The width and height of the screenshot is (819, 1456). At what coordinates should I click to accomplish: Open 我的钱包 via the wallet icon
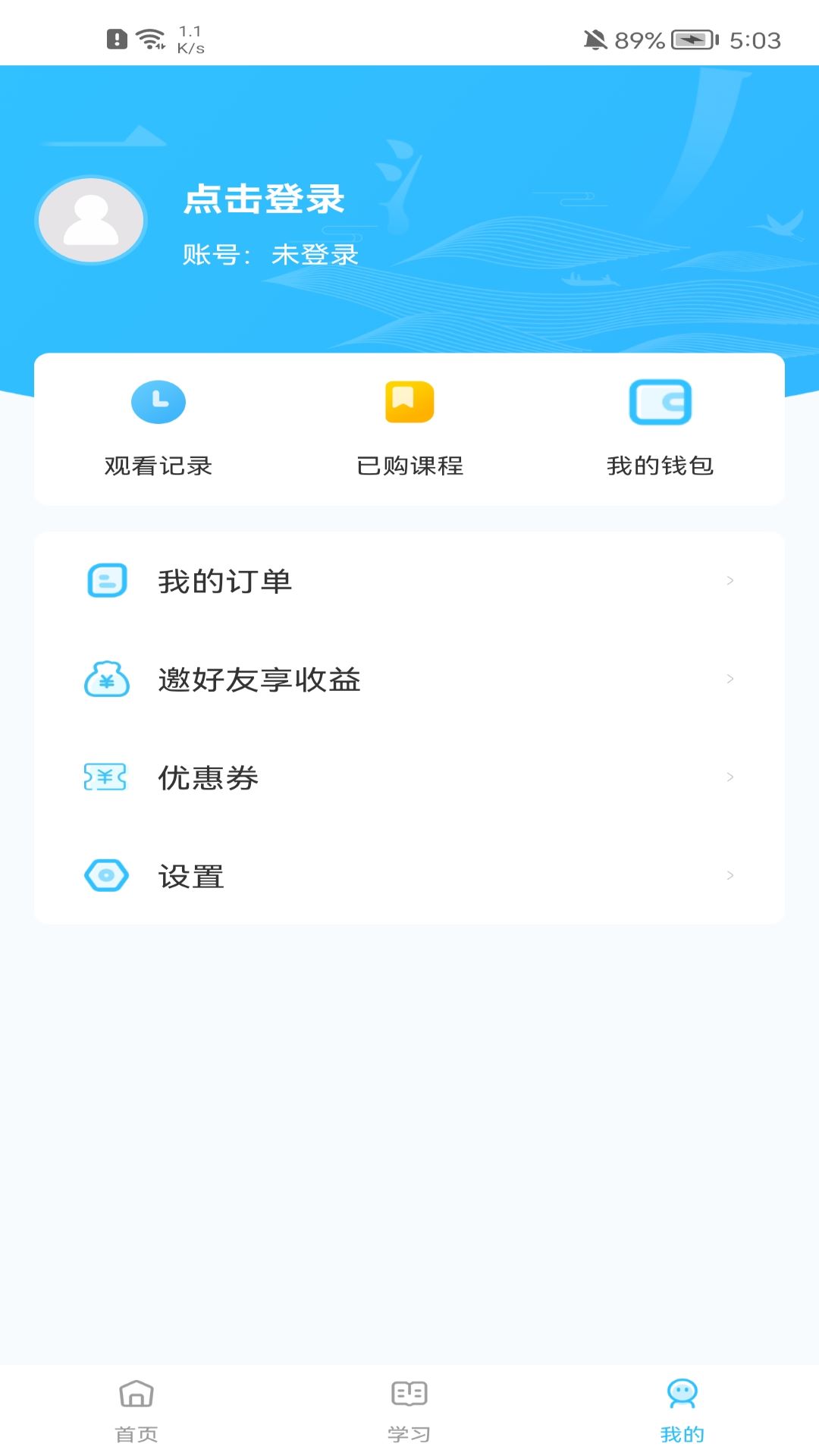[661, 402]
